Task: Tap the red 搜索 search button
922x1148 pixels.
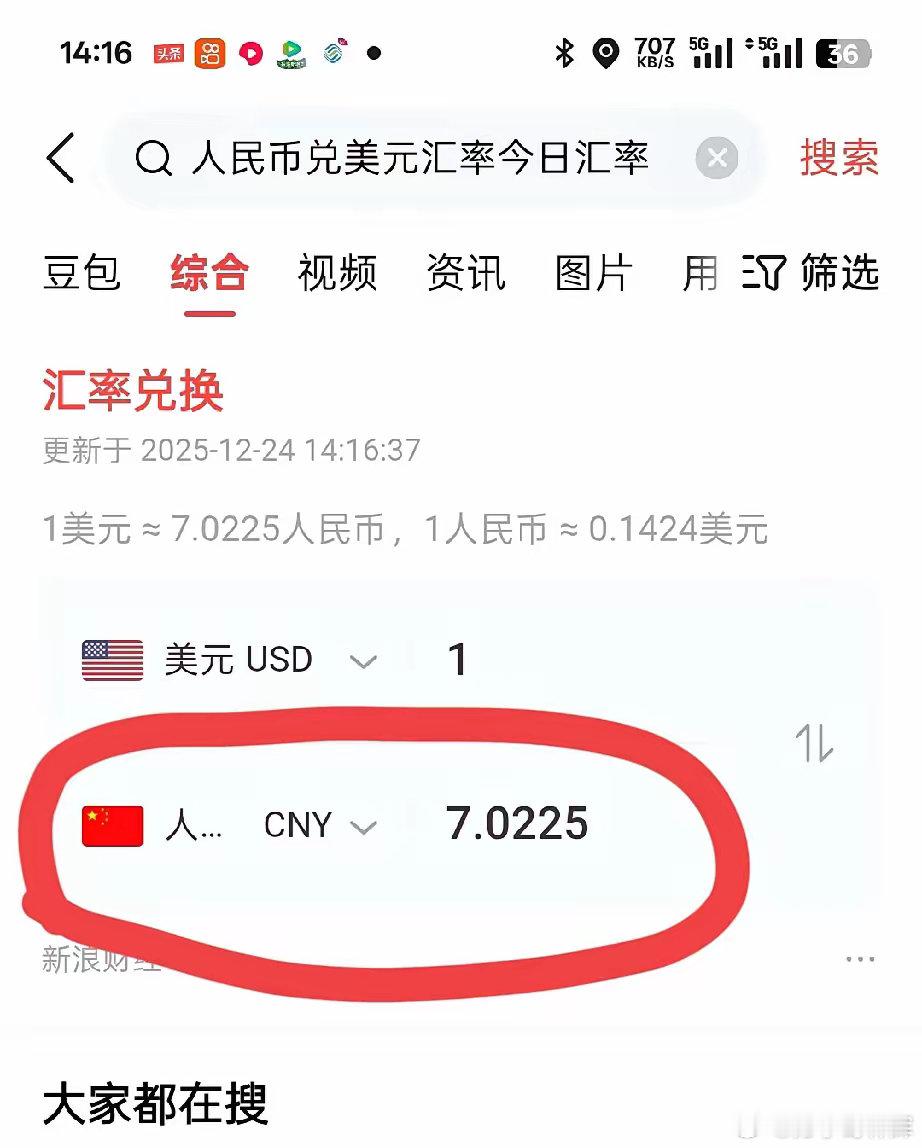Action: coord(839,157)
